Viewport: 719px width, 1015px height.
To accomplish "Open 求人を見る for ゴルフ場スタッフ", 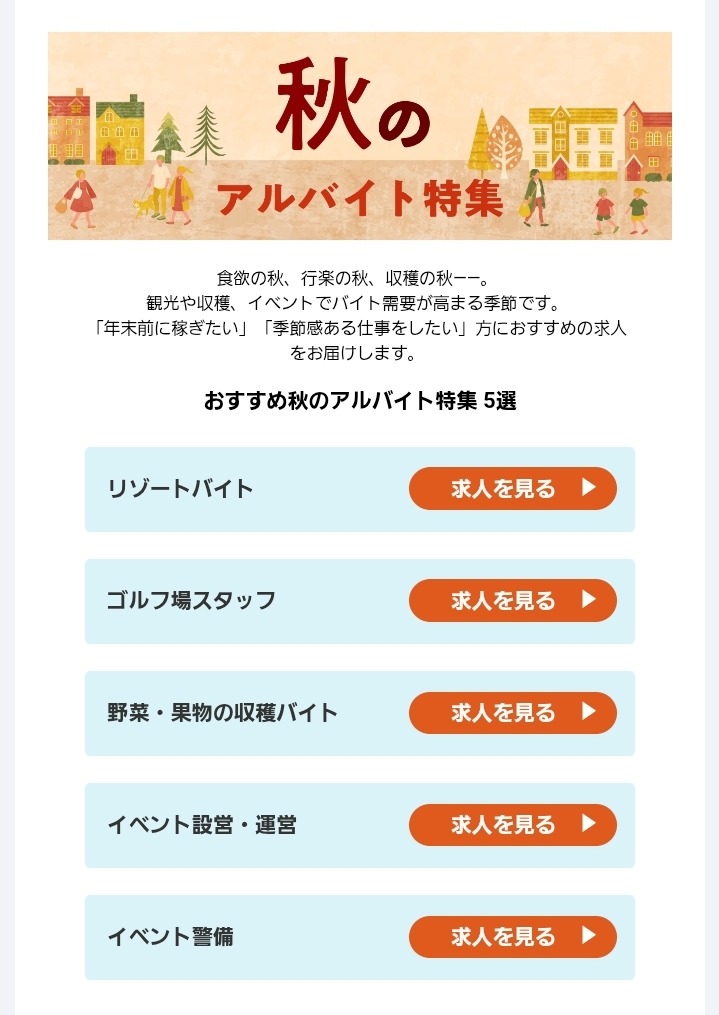I will 512,601.
